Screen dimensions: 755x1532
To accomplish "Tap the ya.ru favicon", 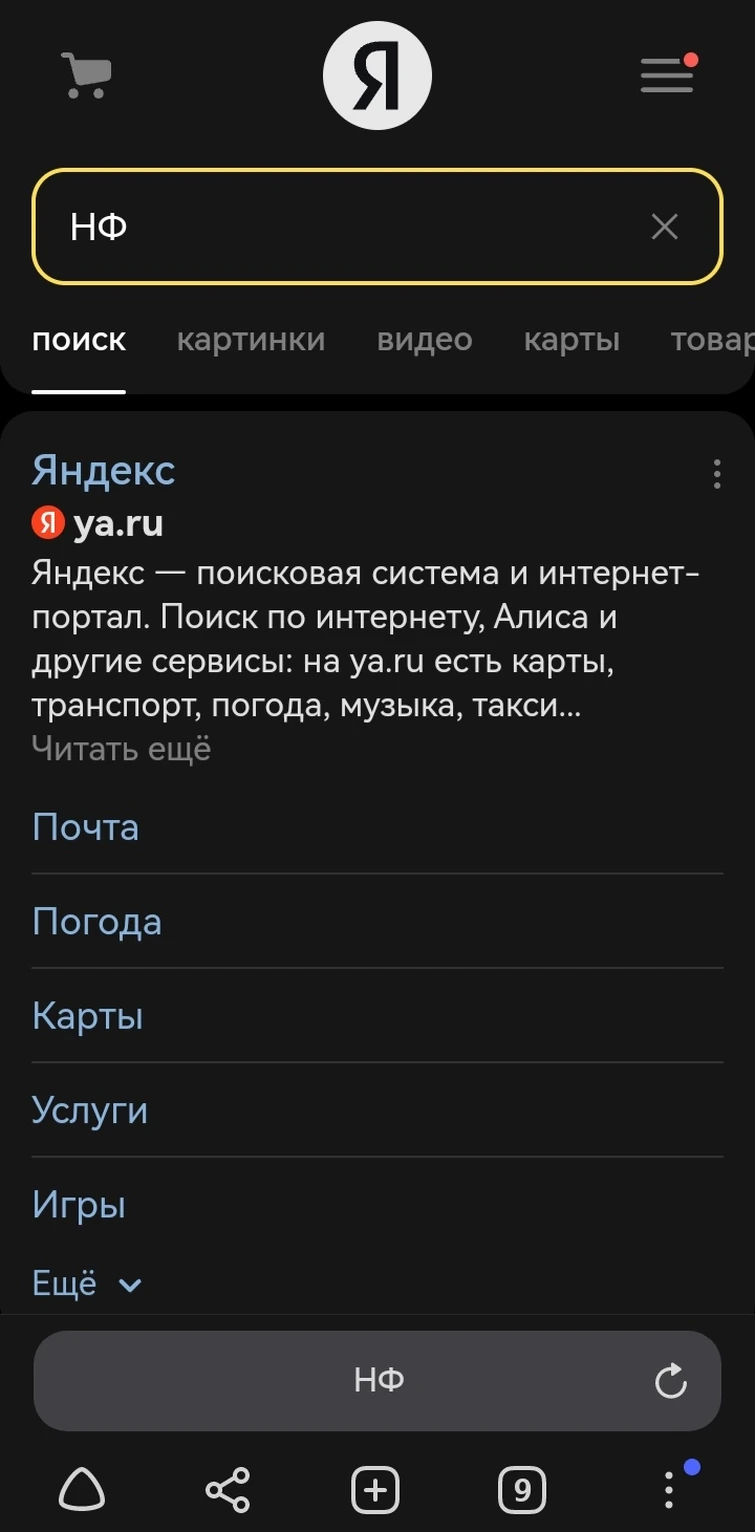I will [47, 522].
